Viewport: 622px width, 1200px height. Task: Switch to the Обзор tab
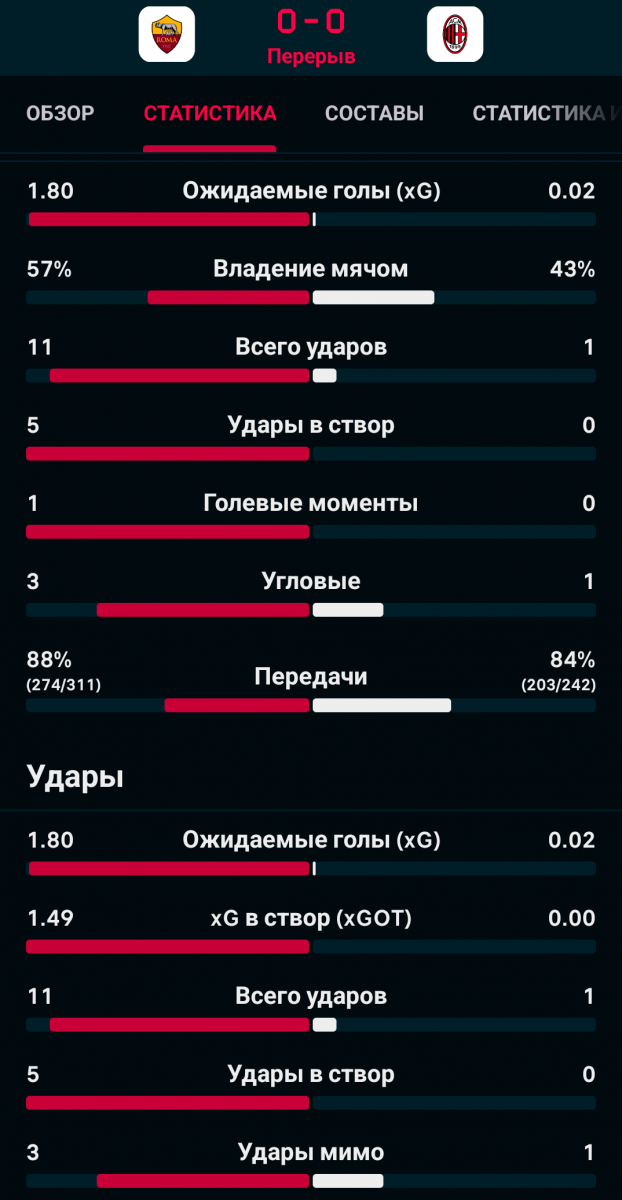(x=60, y=113)
